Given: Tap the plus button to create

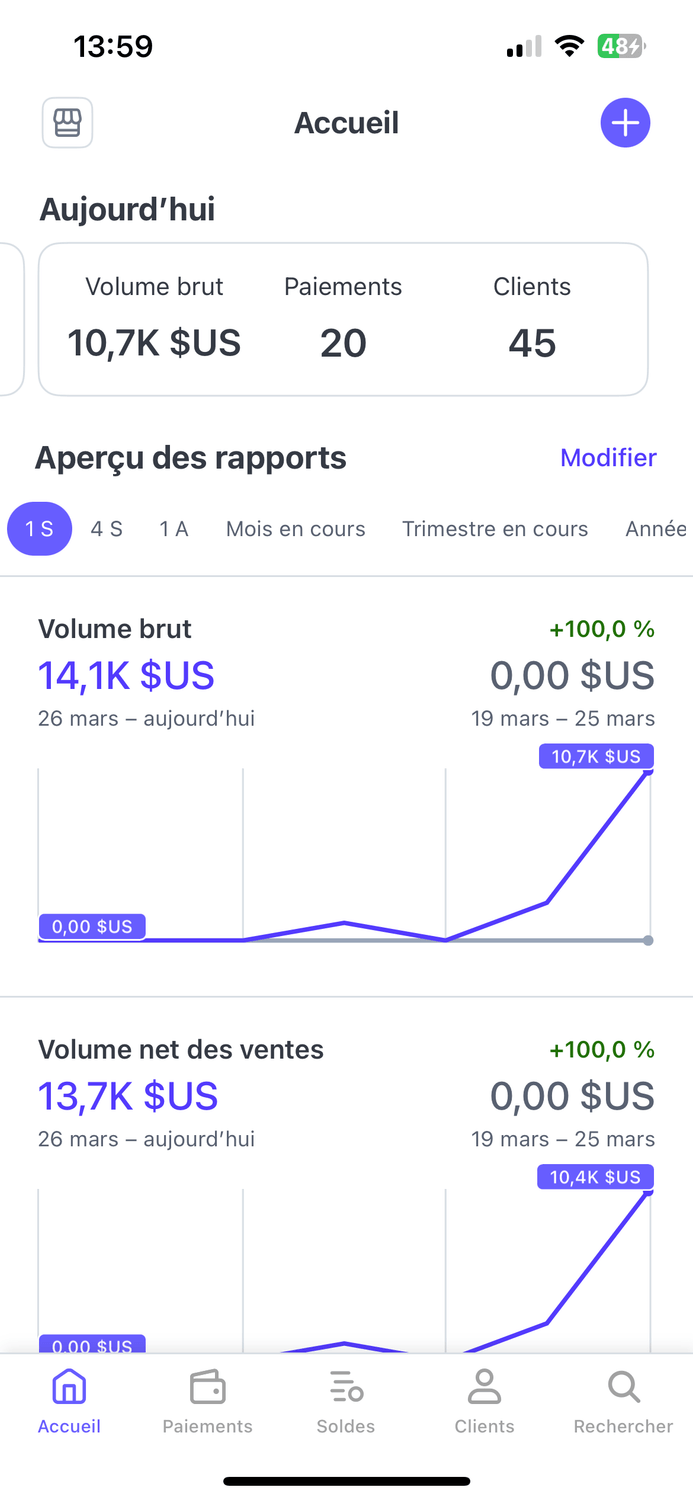Looking at the screenshot, I should 625,123.
